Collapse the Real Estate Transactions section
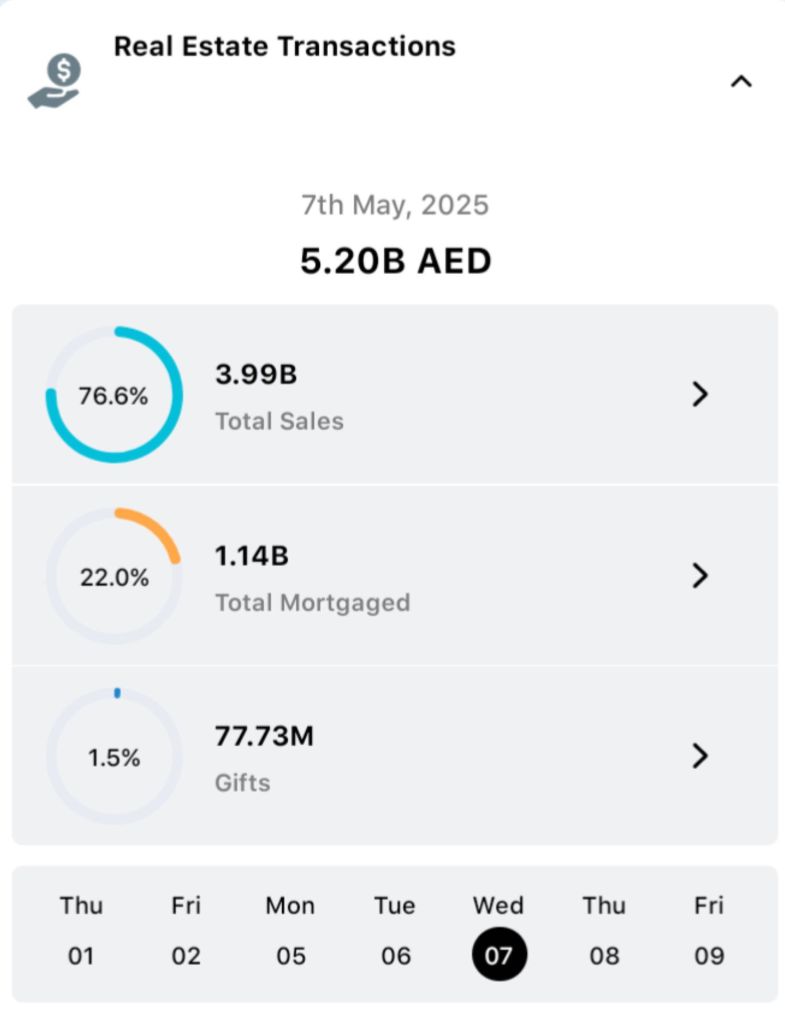The width and height of the screenshot is (785, 1023). [740, 82]
